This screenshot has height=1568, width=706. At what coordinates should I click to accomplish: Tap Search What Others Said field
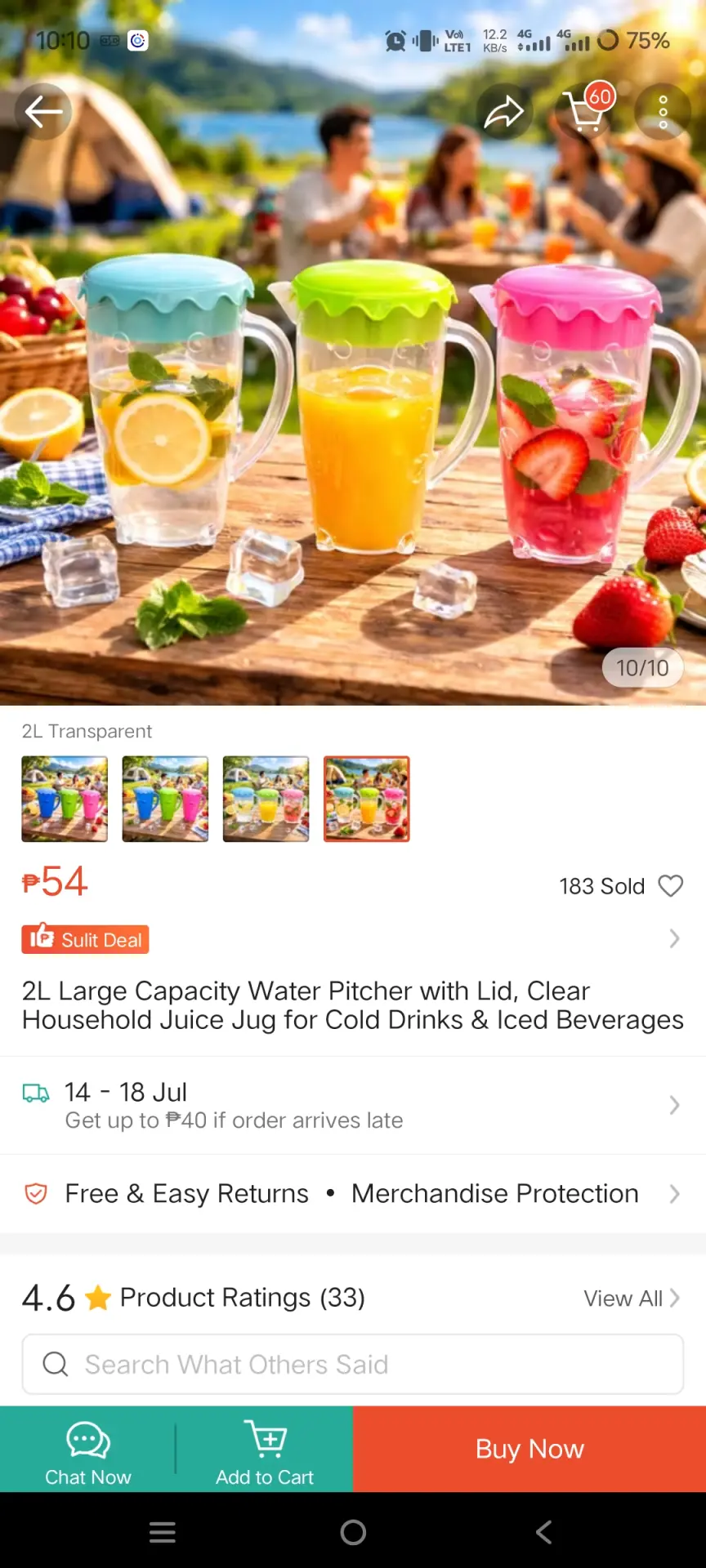tap(353, 1364)
